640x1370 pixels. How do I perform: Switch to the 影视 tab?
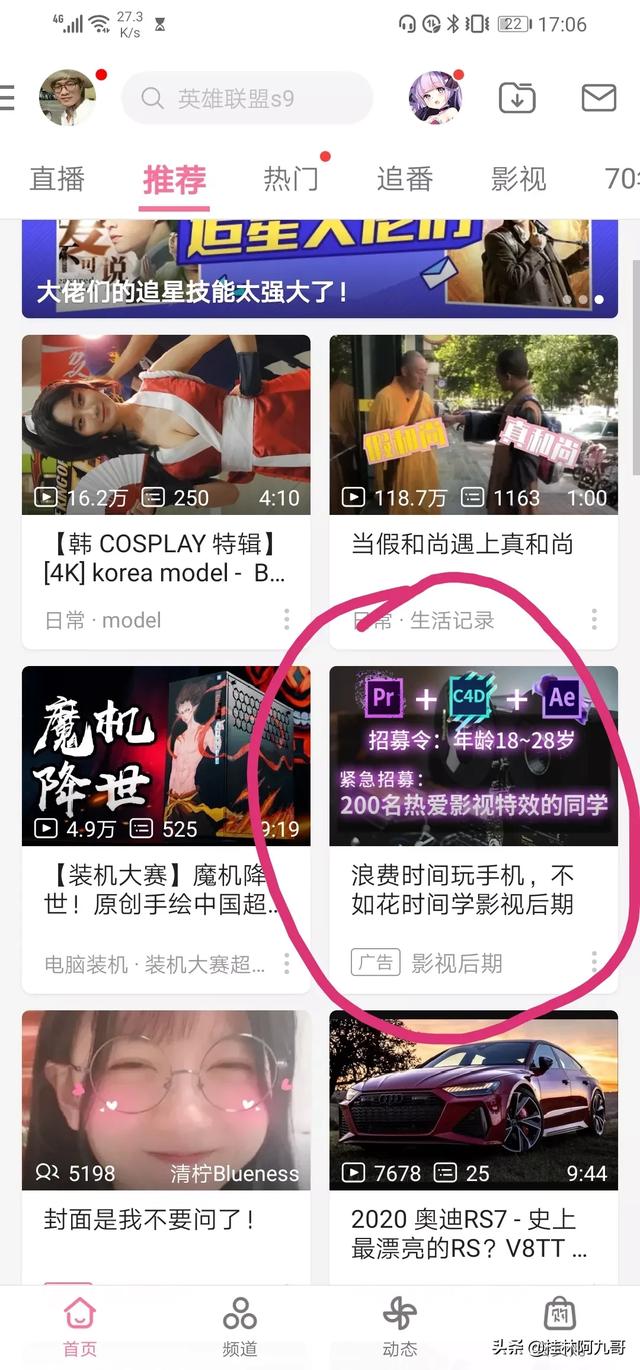pyautogui.click(x=518, y=179)
